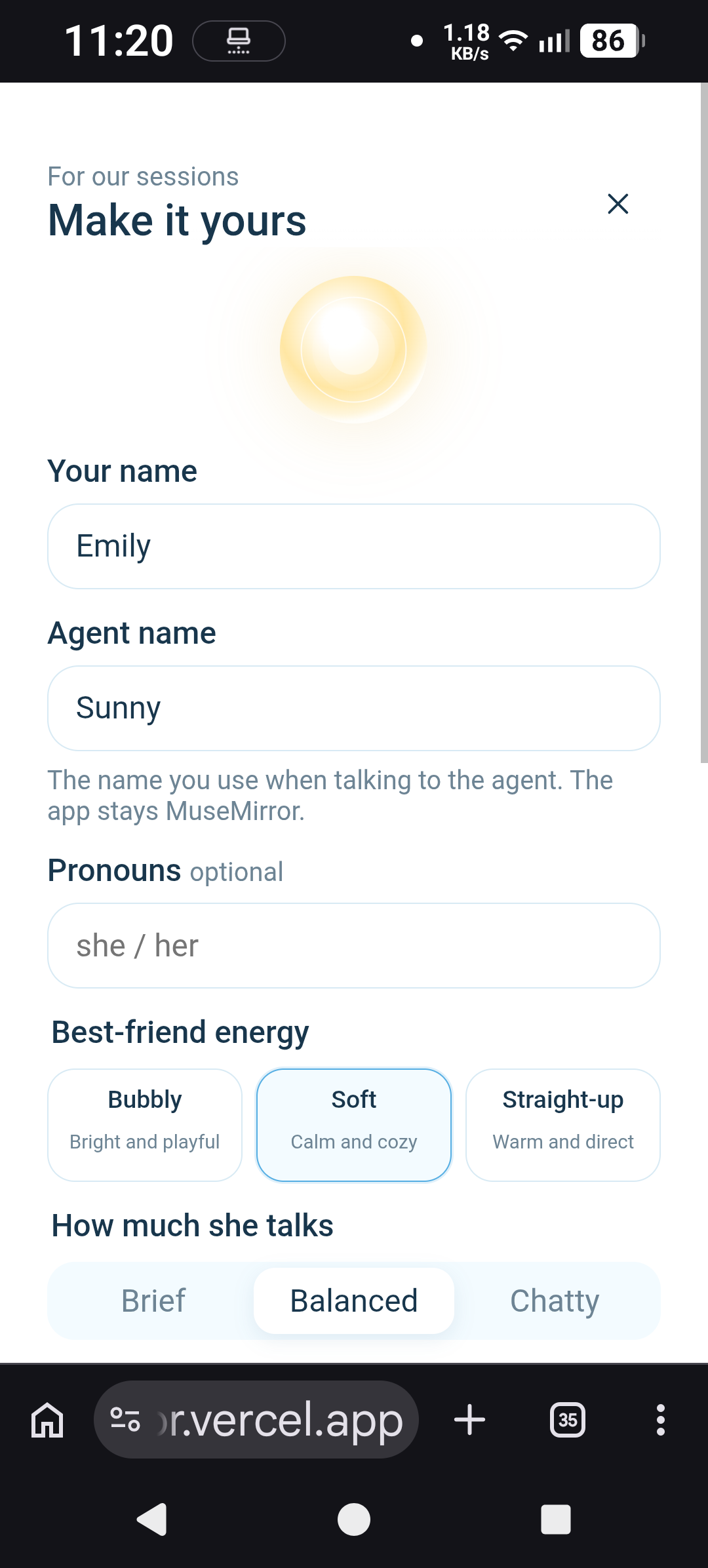This screenshot has width=708, height=1568.
Task: Choose the Soft energy card
Action: (354, 1125)
